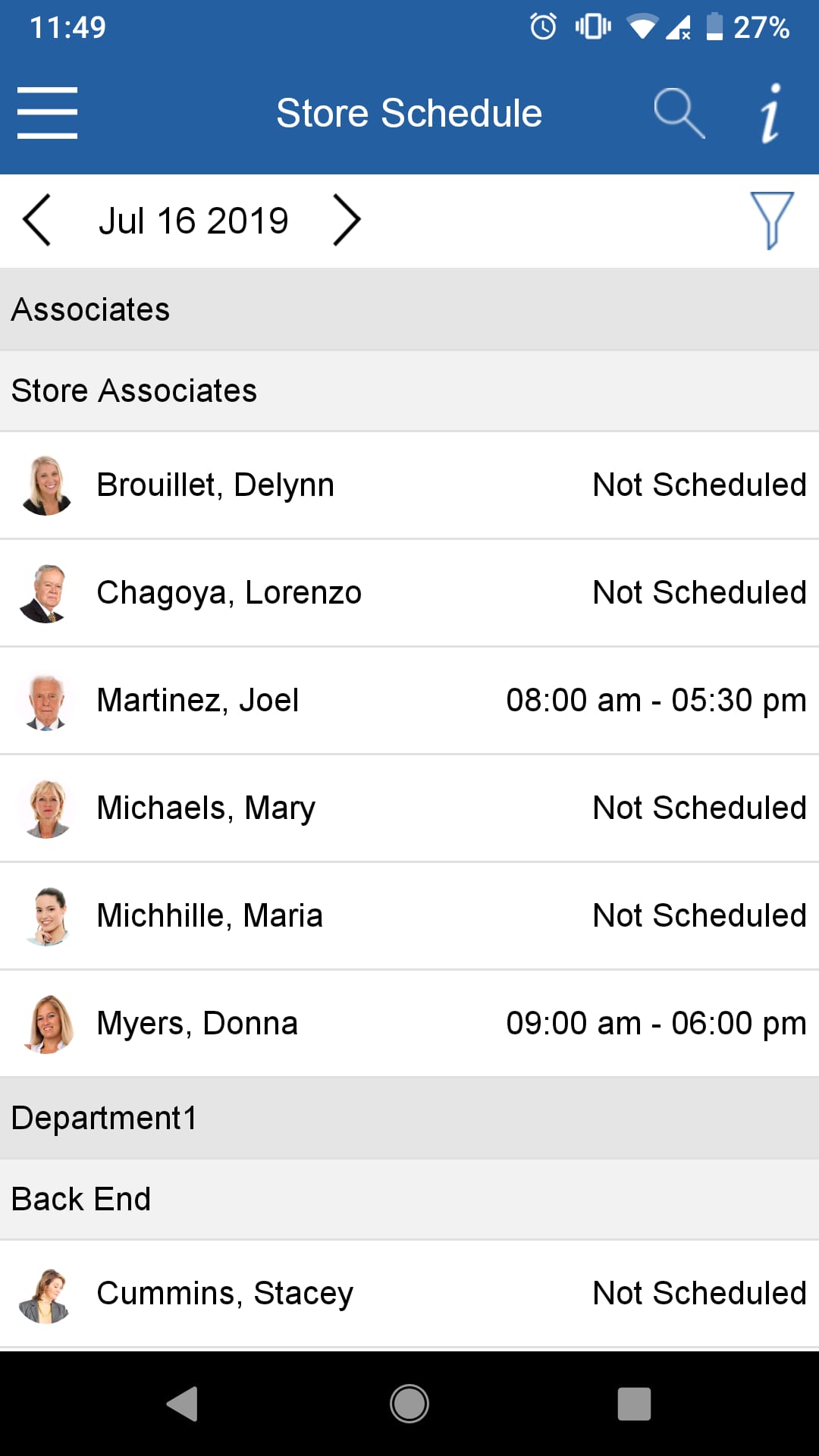The height and width of the screenshot is (1456, 819).
Task: Open Joel Martinez's shift 08:00 am - 05:30 pm
Action: (655, 699)
